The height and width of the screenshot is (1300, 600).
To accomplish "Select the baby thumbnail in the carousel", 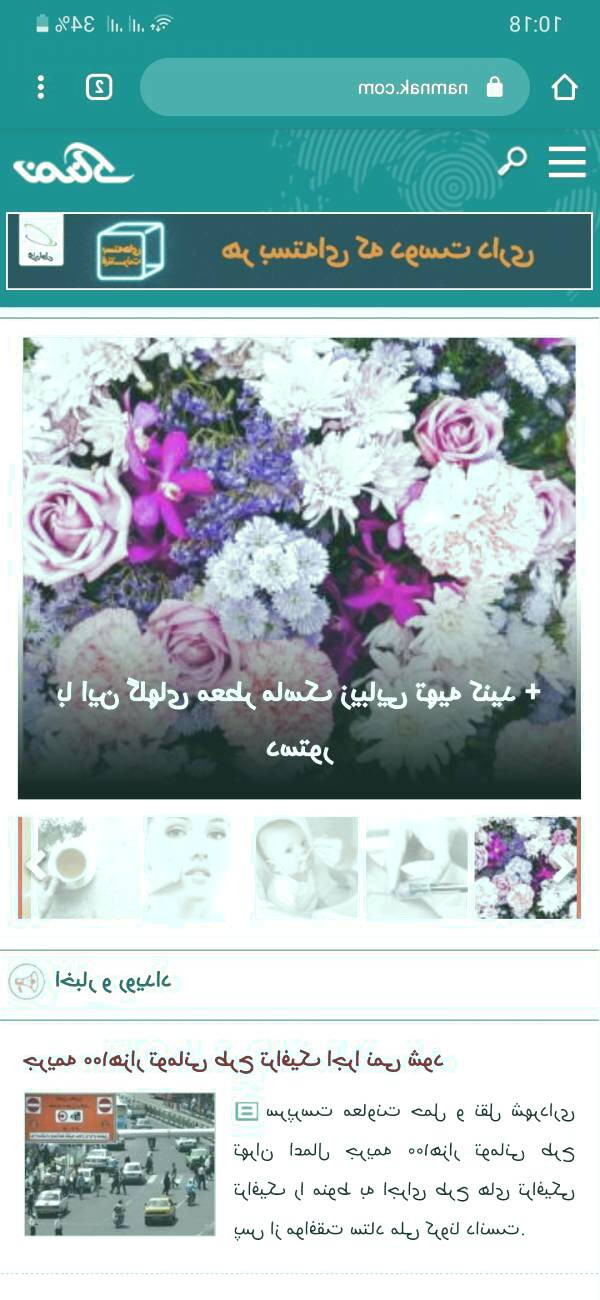I will pyautogui.click(x=306, y=867).
